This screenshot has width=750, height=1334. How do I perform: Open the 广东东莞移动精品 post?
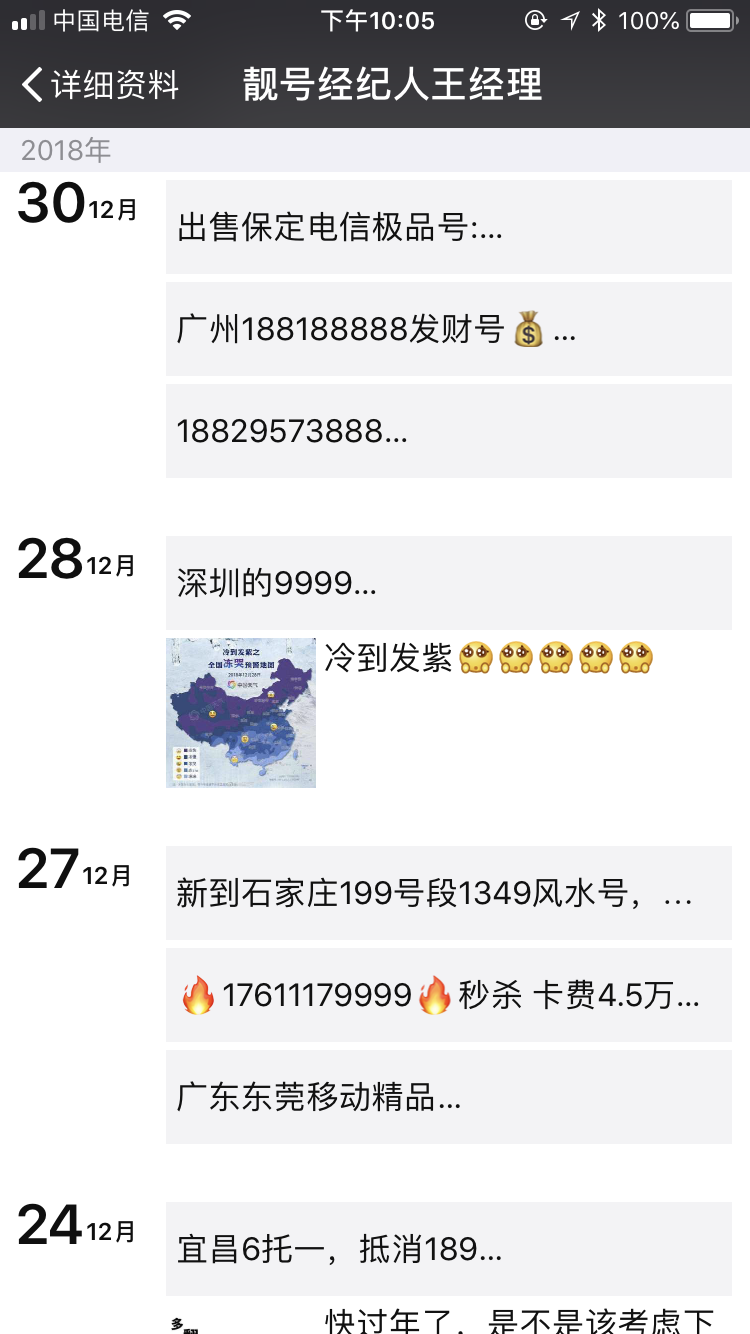tap(448, 1097)
